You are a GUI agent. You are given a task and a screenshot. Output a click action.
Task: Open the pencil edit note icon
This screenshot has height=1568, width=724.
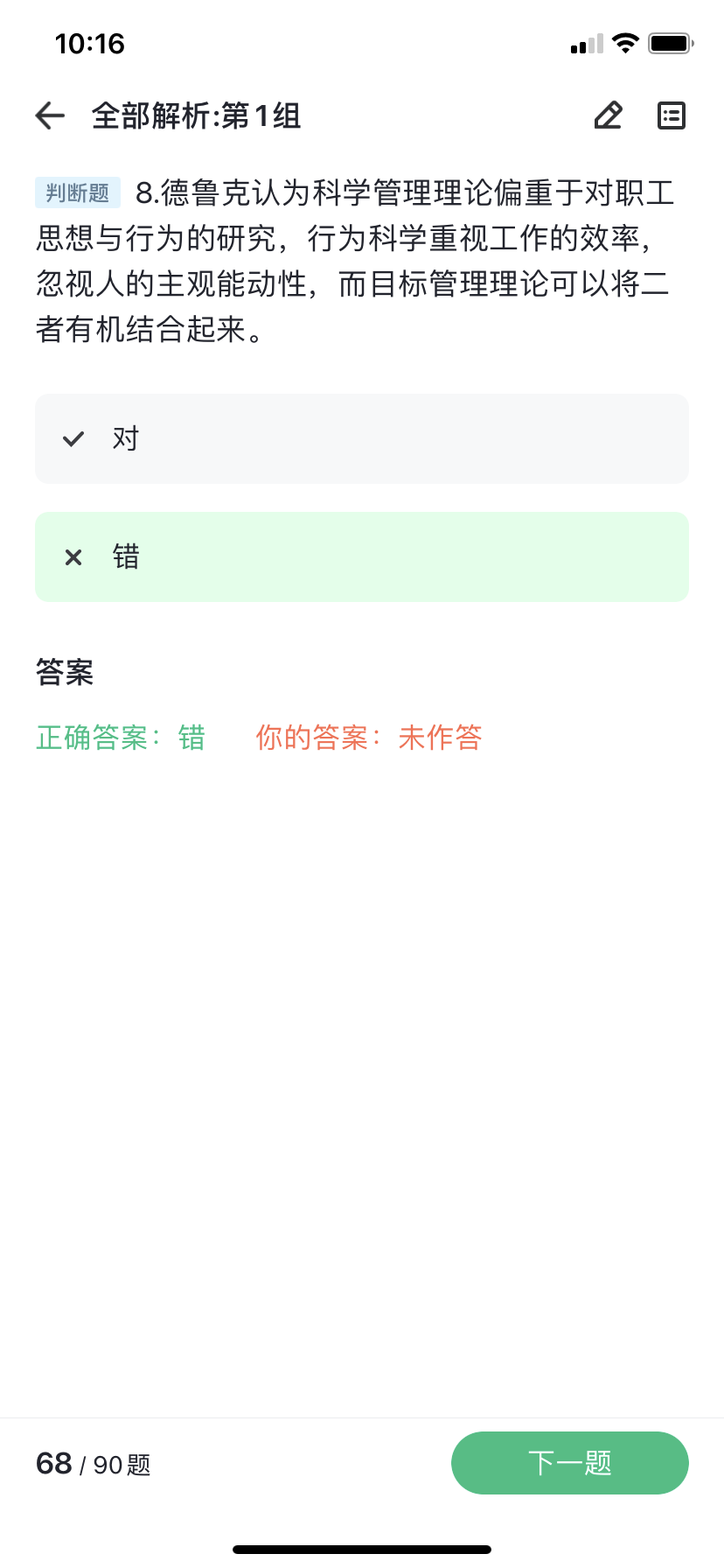point(609,115)
